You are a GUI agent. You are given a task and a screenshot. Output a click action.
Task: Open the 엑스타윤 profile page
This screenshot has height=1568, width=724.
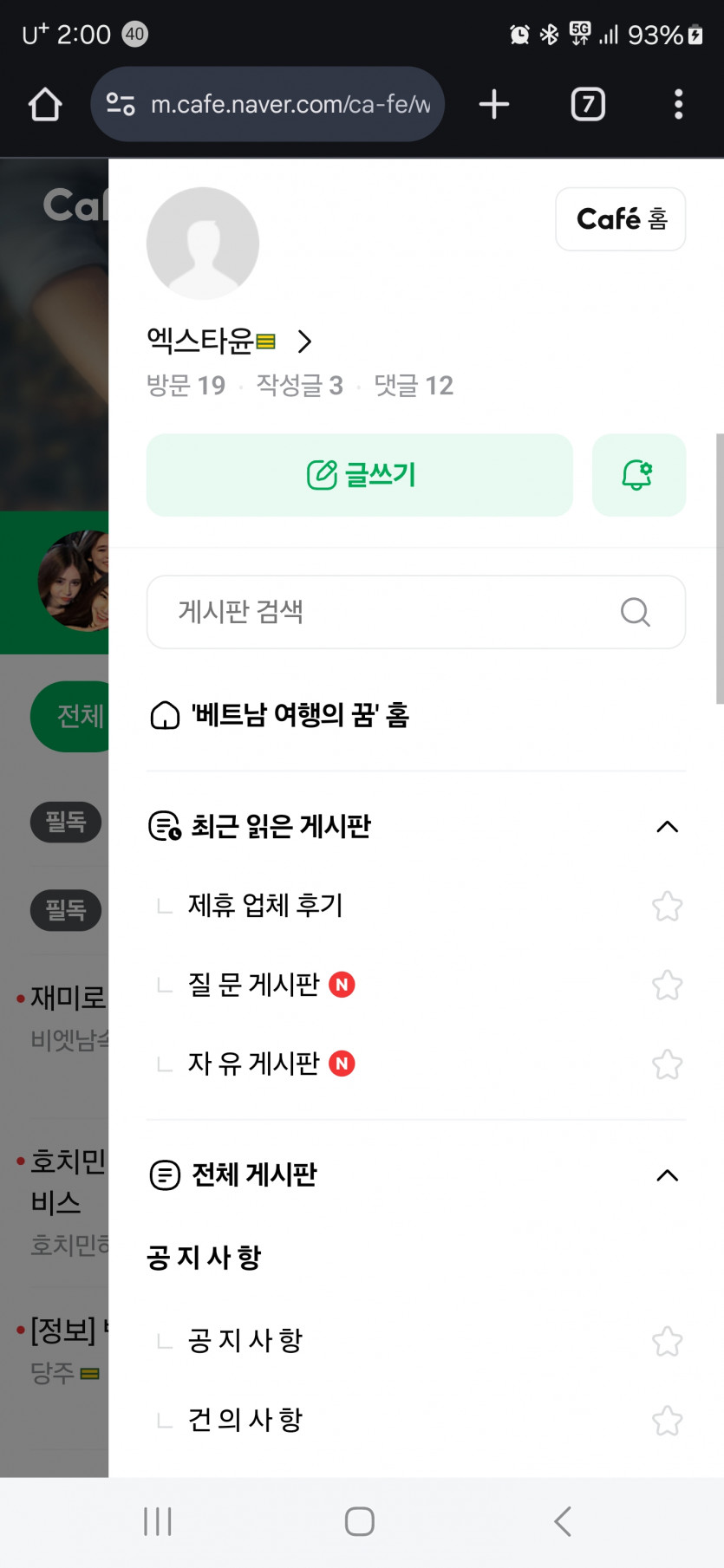229,341
